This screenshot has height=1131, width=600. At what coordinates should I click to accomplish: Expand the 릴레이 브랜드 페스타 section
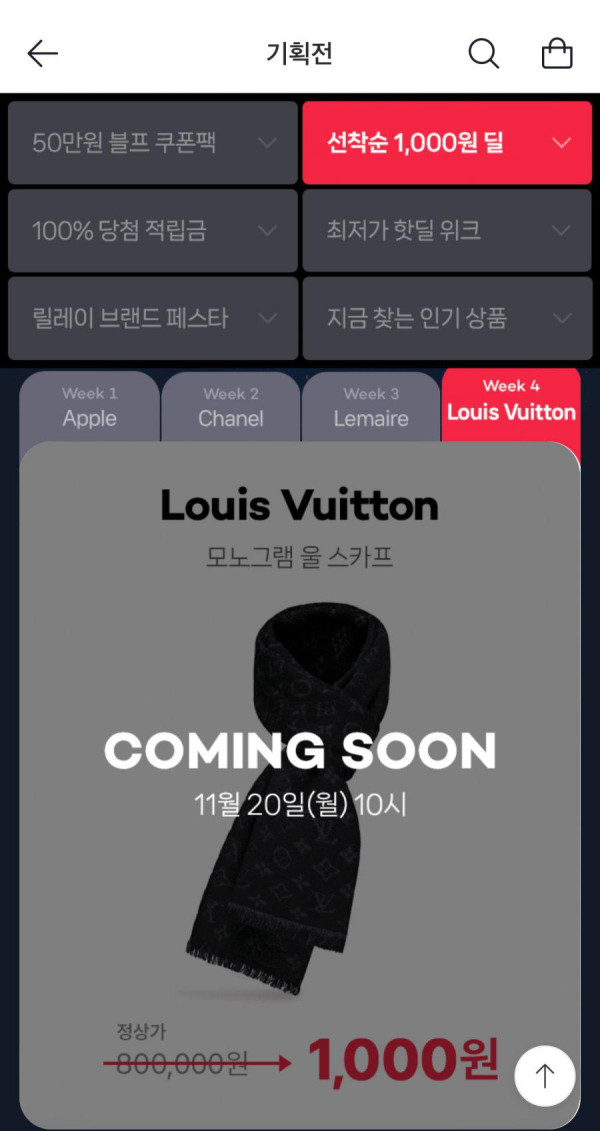[153, 319]
